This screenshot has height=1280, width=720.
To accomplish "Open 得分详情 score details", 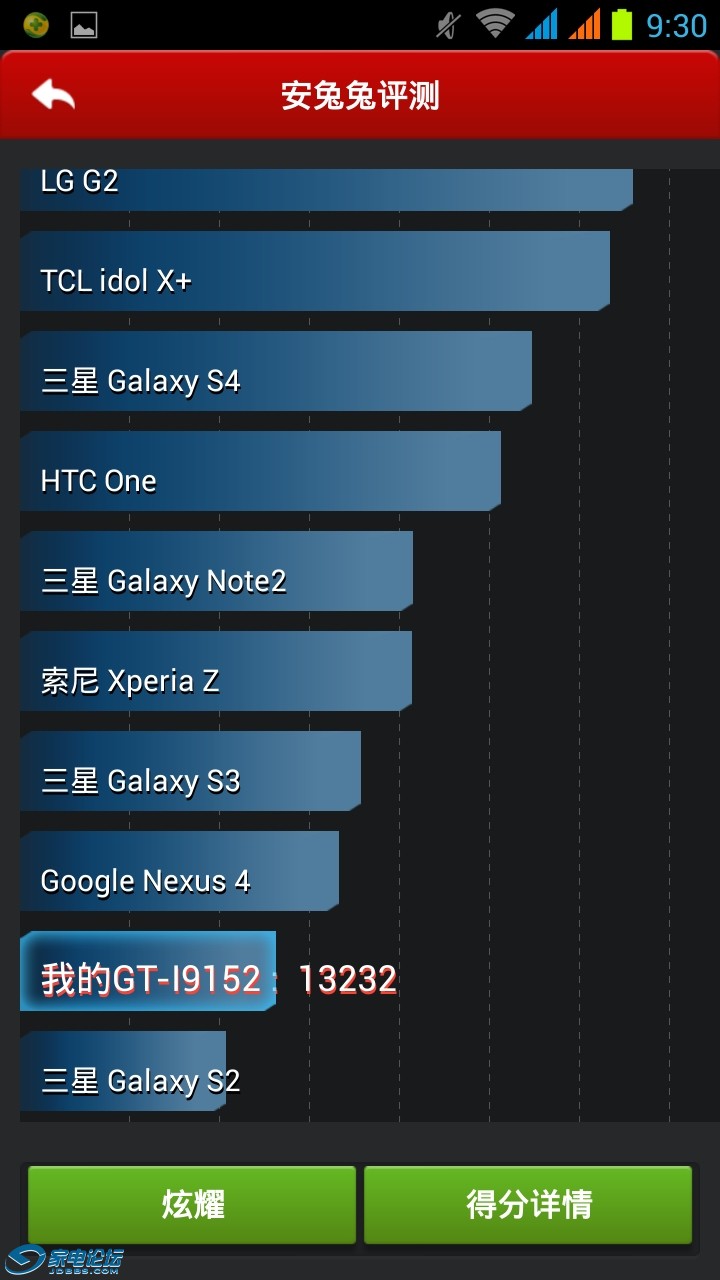I will 528,1204.
